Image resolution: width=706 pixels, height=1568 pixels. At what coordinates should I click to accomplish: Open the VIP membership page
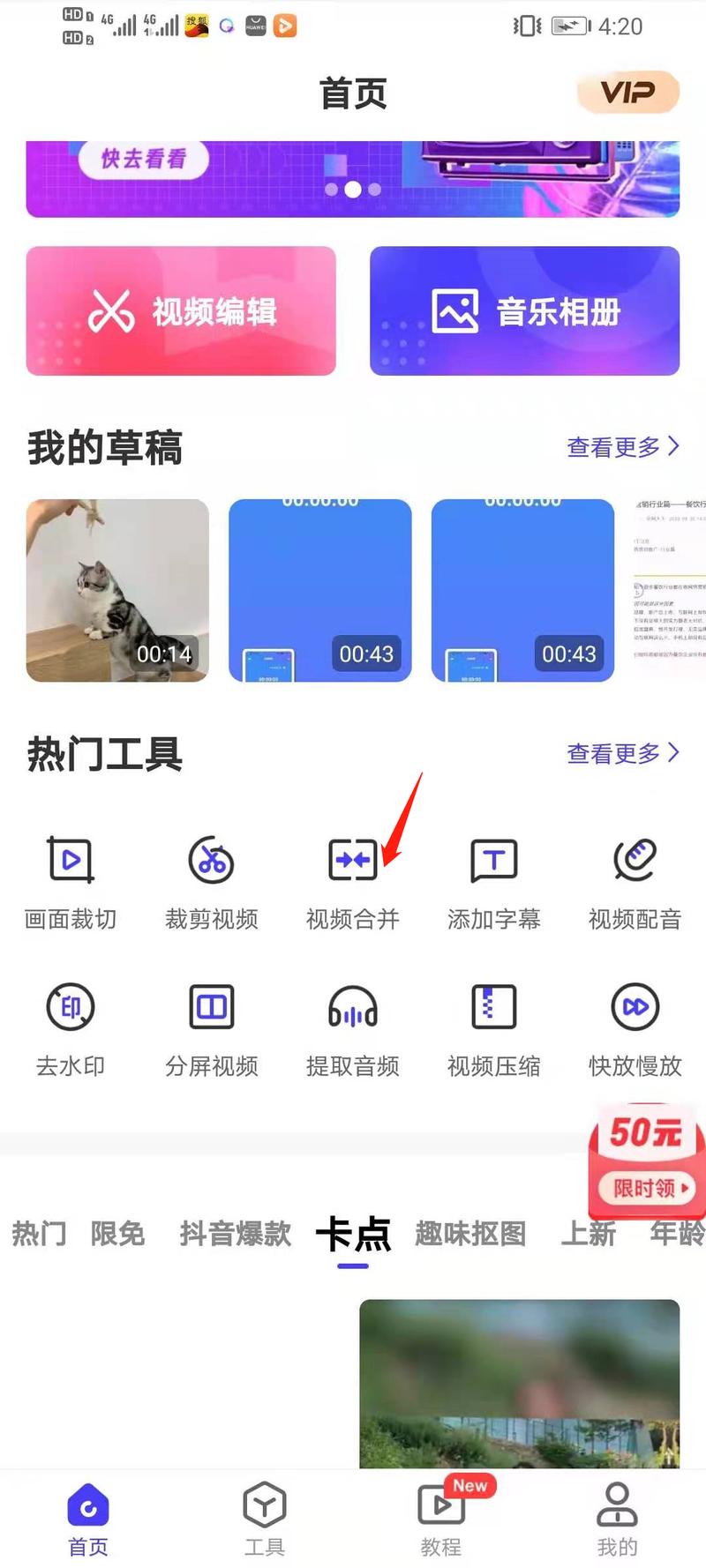coord(627,92)
